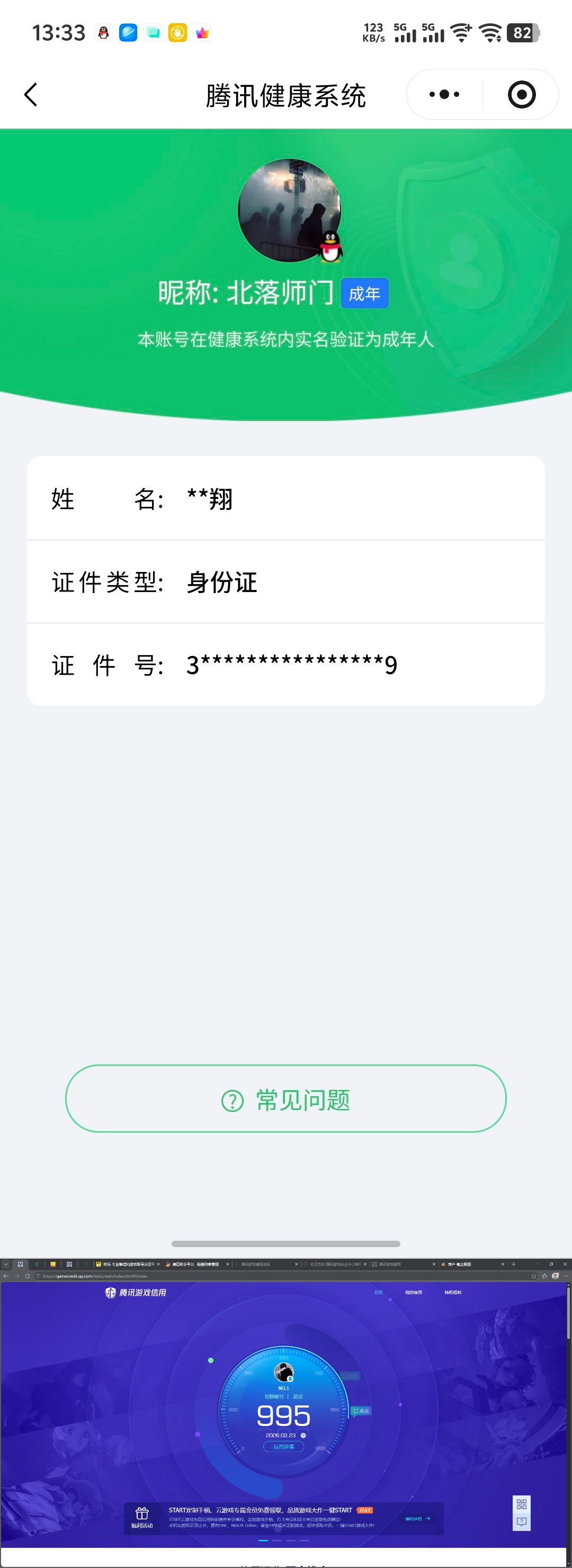Switch to the 我的信用 tab
Screen dimensions: 572x1568
(414, 1292)
